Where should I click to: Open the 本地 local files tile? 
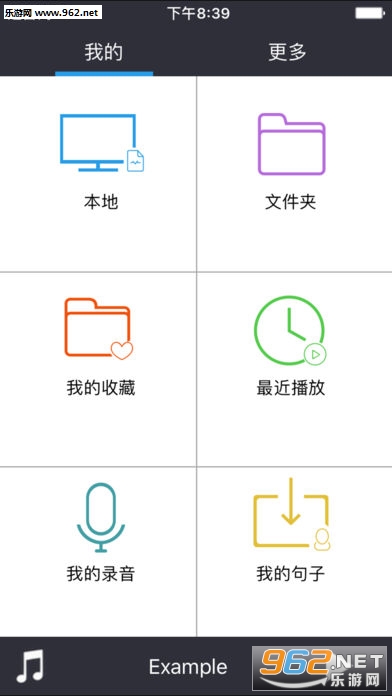point(98,174)
